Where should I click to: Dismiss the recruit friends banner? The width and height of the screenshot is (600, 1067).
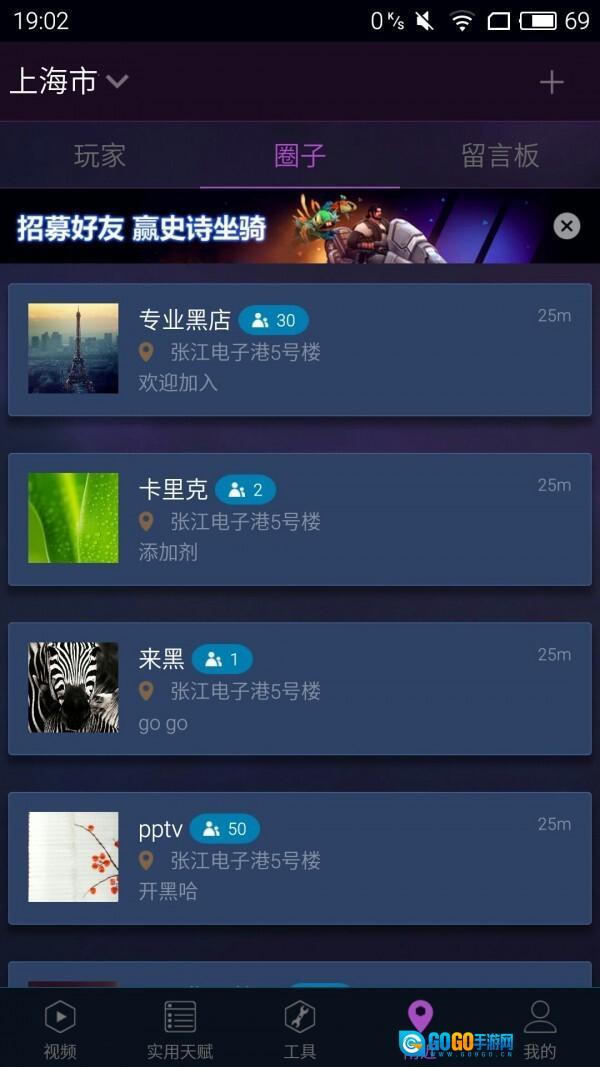pos(567,226)
